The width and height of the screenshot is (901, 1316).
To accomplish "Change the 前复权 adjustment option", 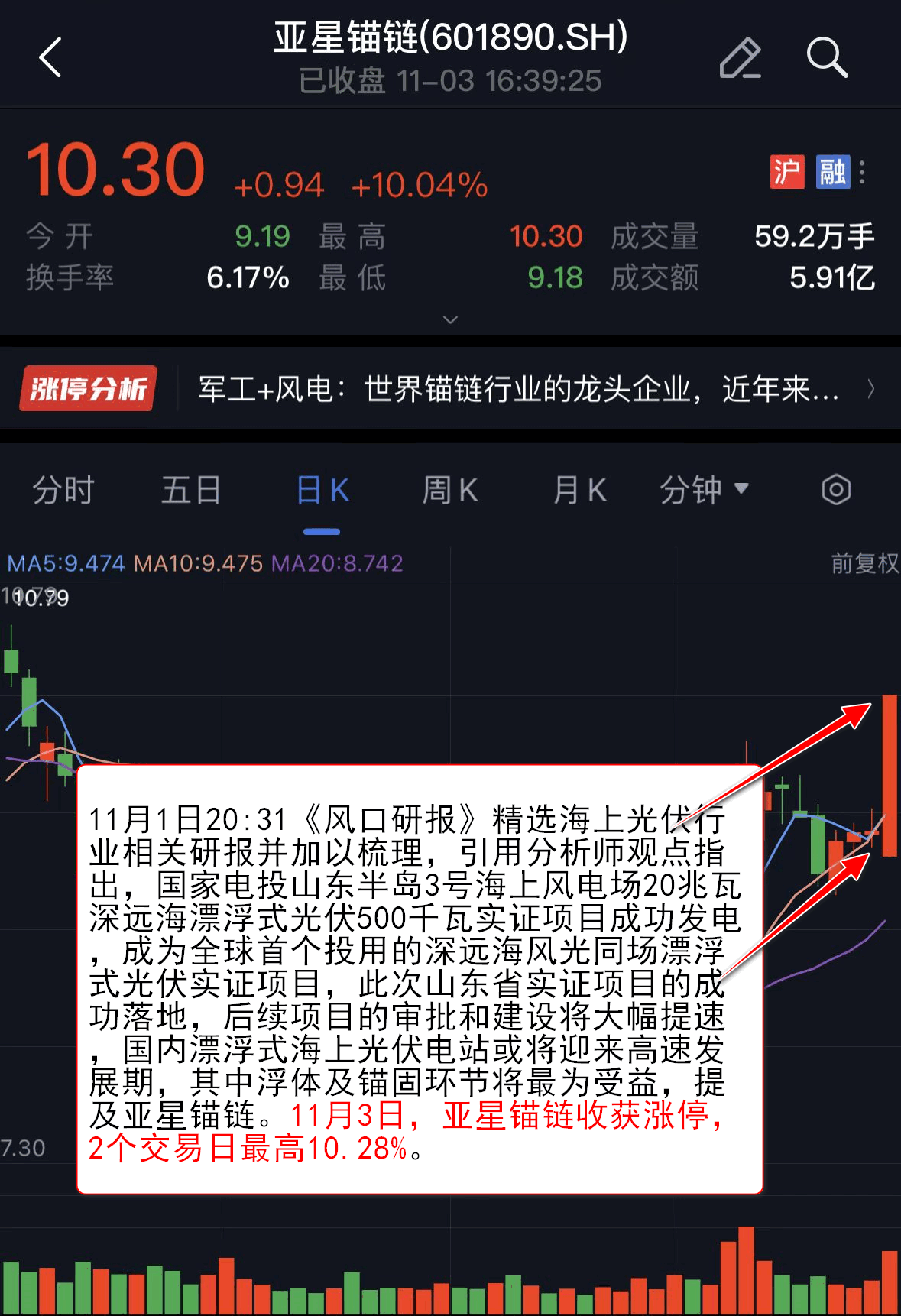I will click(x=864, y=563).
